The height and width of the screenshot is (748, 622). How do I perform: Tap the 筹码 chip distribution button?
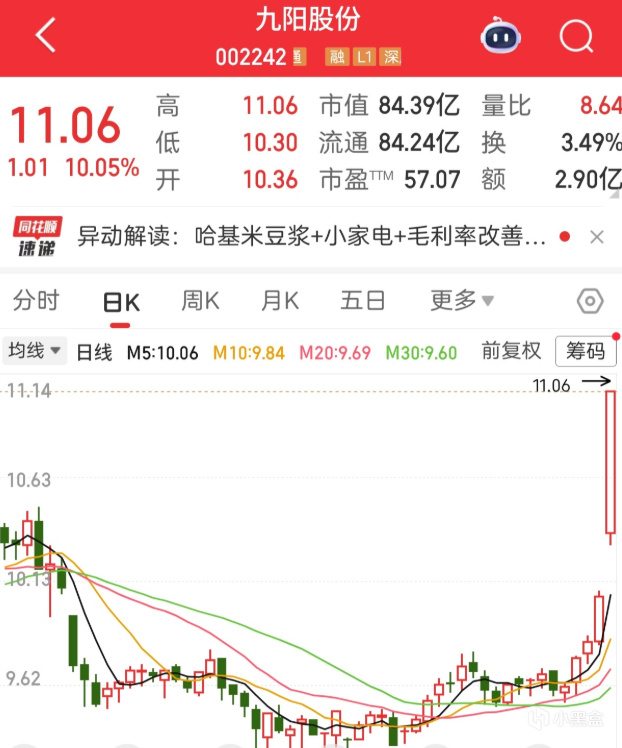[586, 352]
